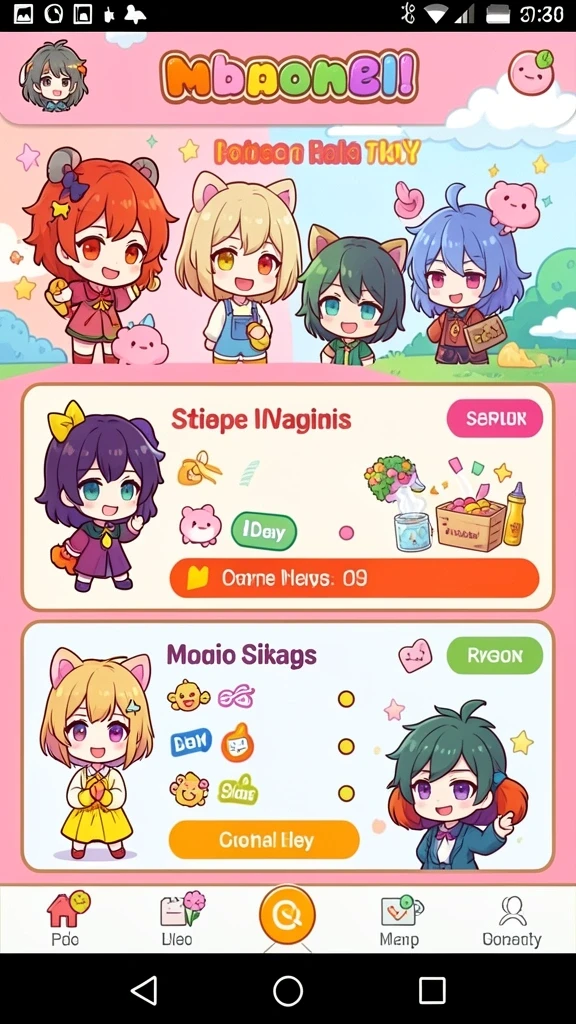Open the orange Oarne Neivs 09 bar

[354, 578]
